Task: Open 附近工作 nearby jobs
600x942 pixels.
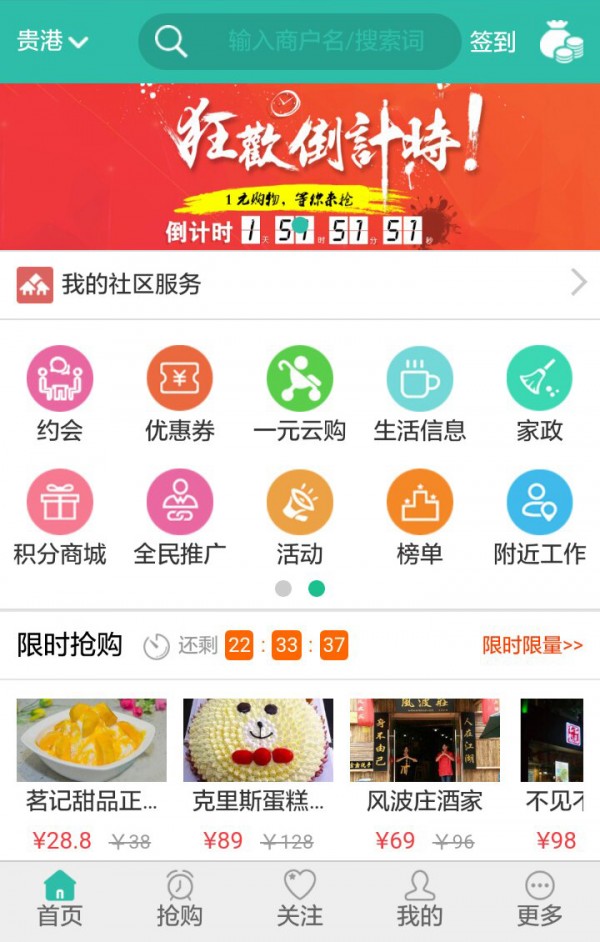Action: coord(540,515)
